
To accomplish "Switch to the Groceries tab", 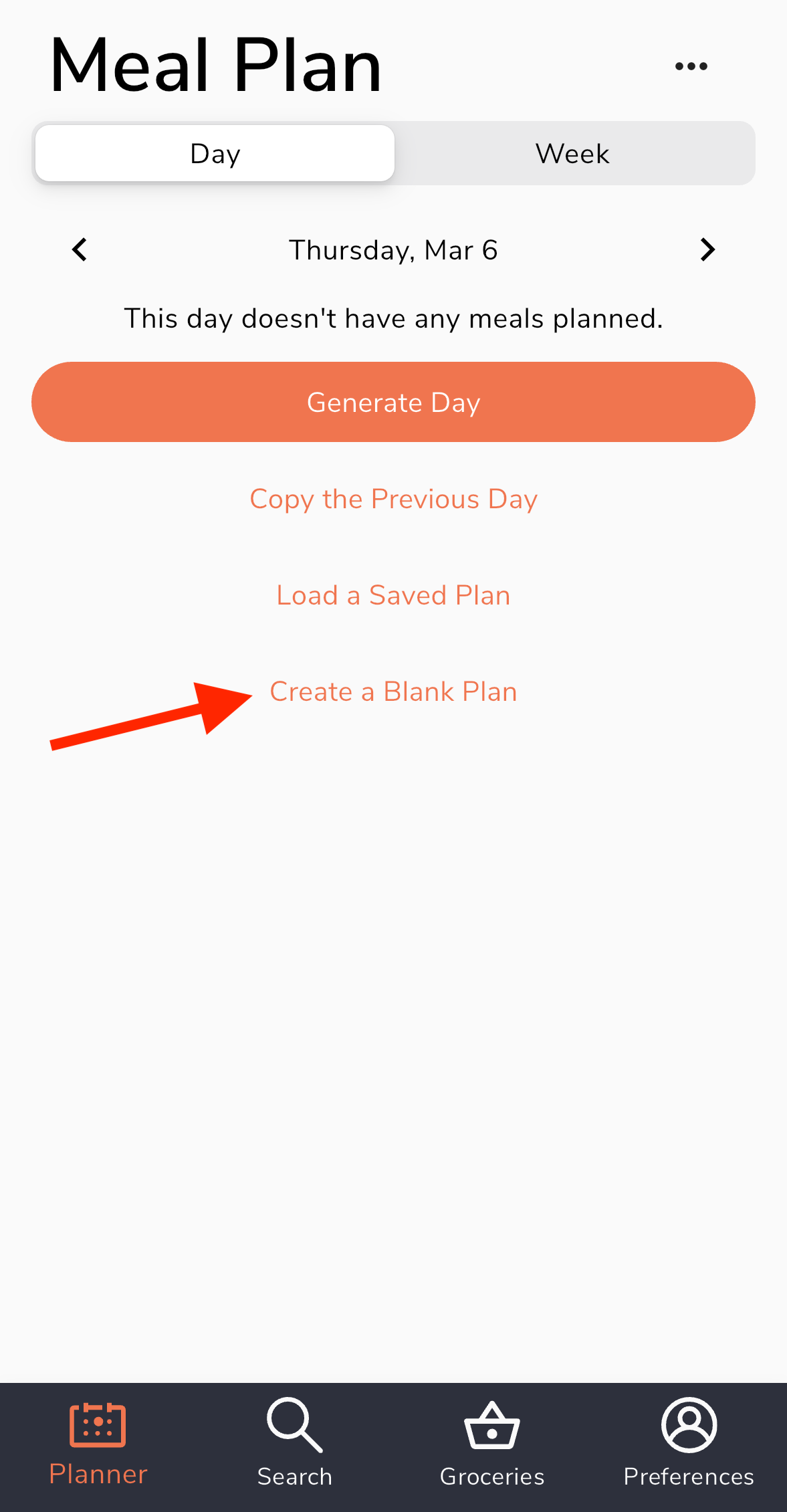I will pyautogui.click(x=491, y=1444).
